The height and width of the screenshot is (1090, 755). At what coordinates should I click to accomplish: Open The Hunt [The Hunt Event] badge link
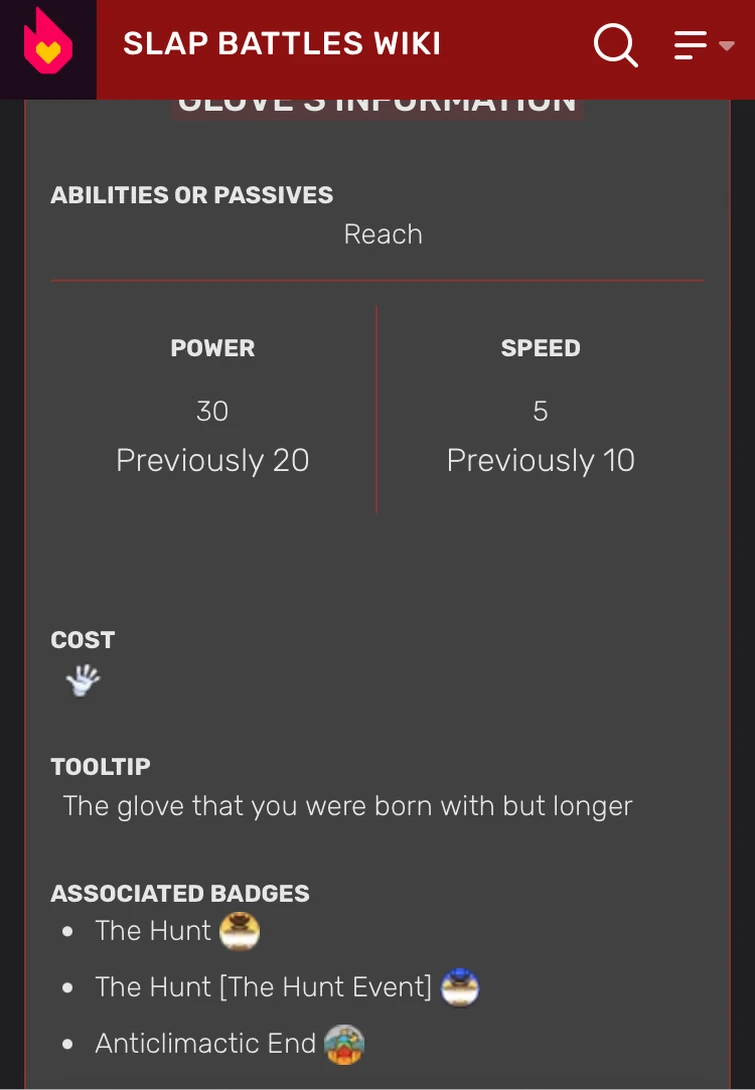[x=263, y=987]
